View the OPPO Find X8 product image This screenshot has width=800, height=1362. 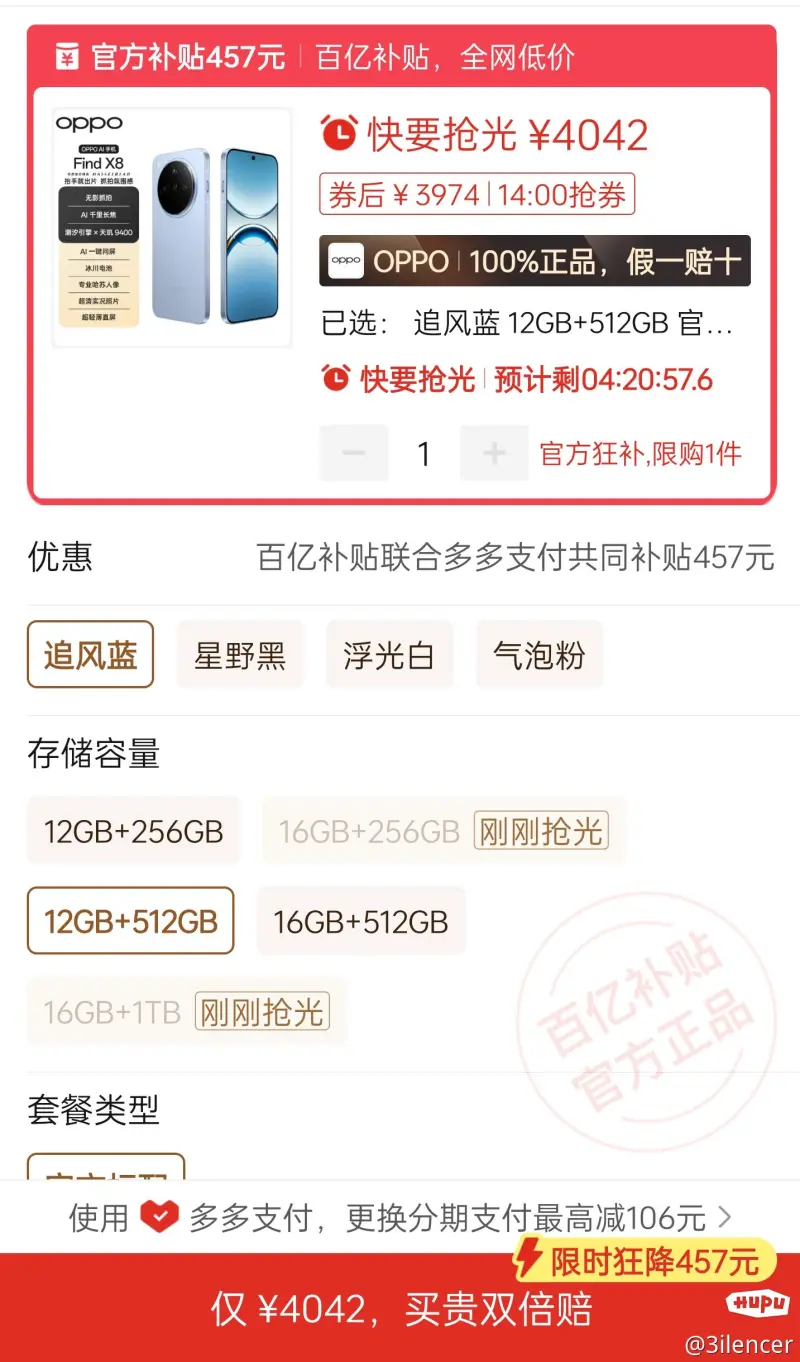coord(170,228)
